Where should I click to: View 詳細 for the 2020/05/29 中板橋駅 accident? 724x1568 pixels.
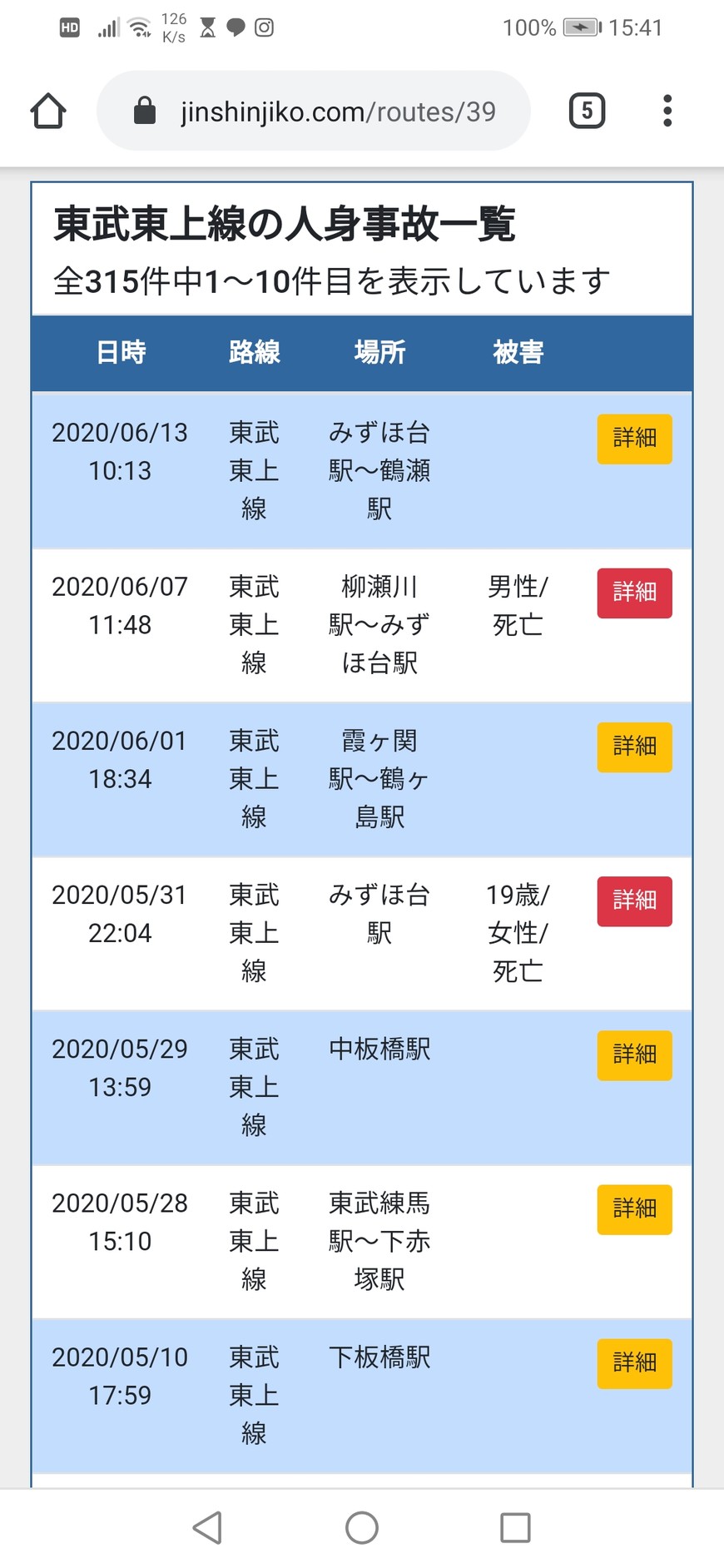coord(634,1054)
